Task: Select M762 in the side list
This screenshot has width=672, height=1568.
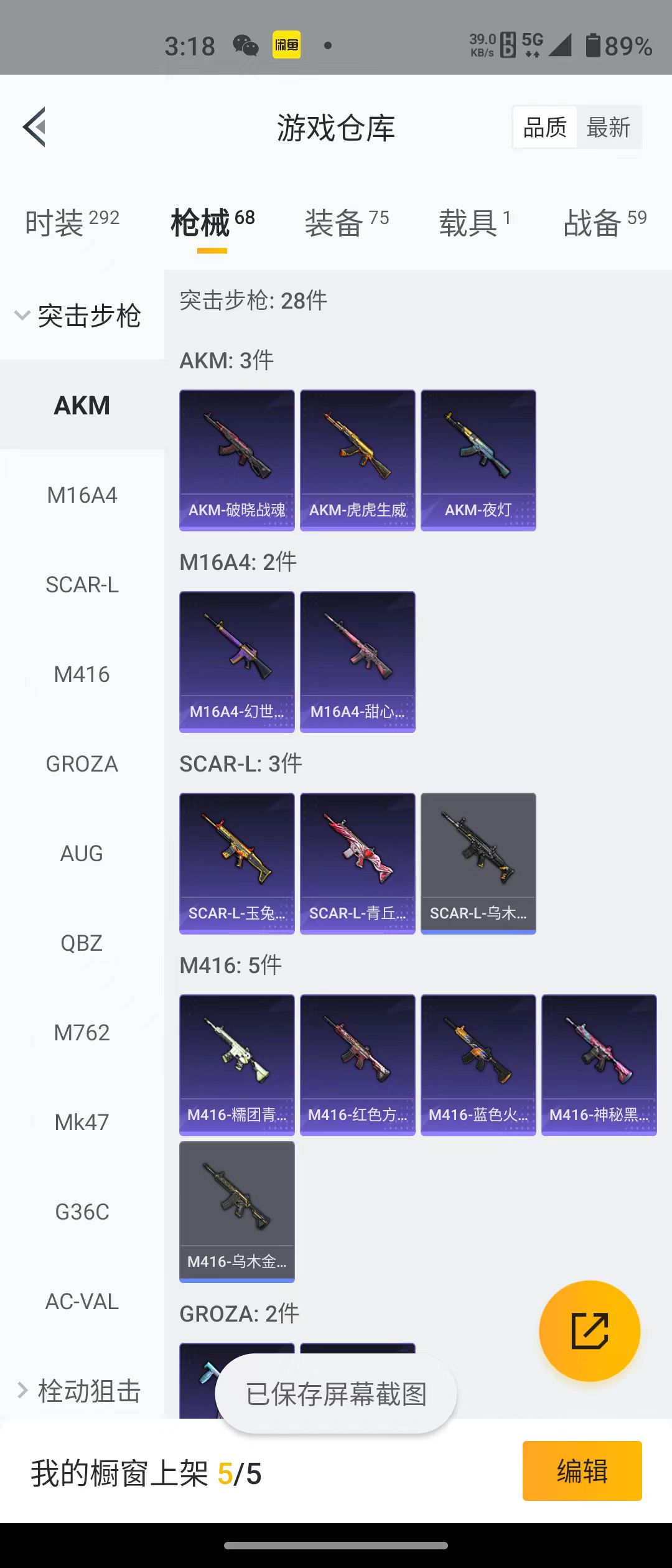Action: point(82,1033)
